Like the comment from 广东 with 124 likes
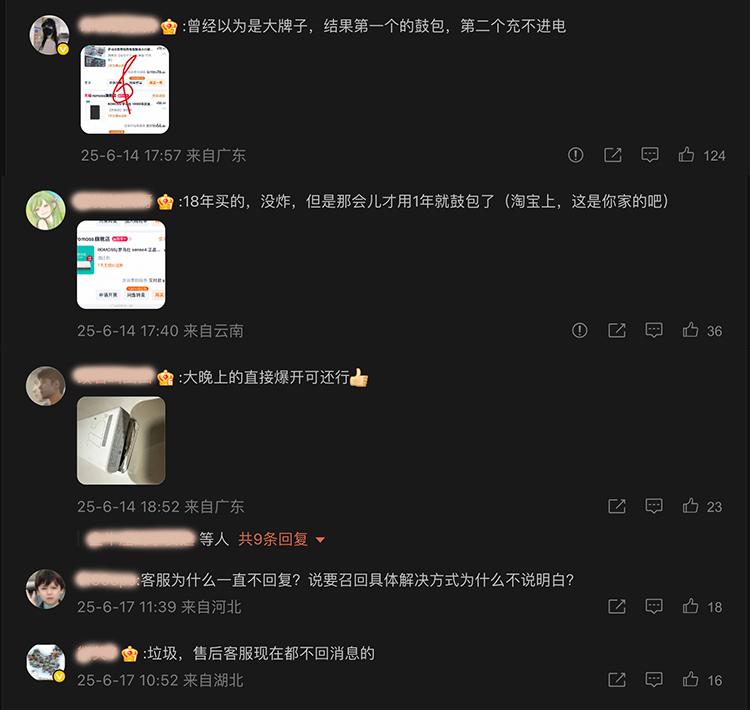Image resolution: width=750 pixels, height=710 pixels. (x=687, y=155)
